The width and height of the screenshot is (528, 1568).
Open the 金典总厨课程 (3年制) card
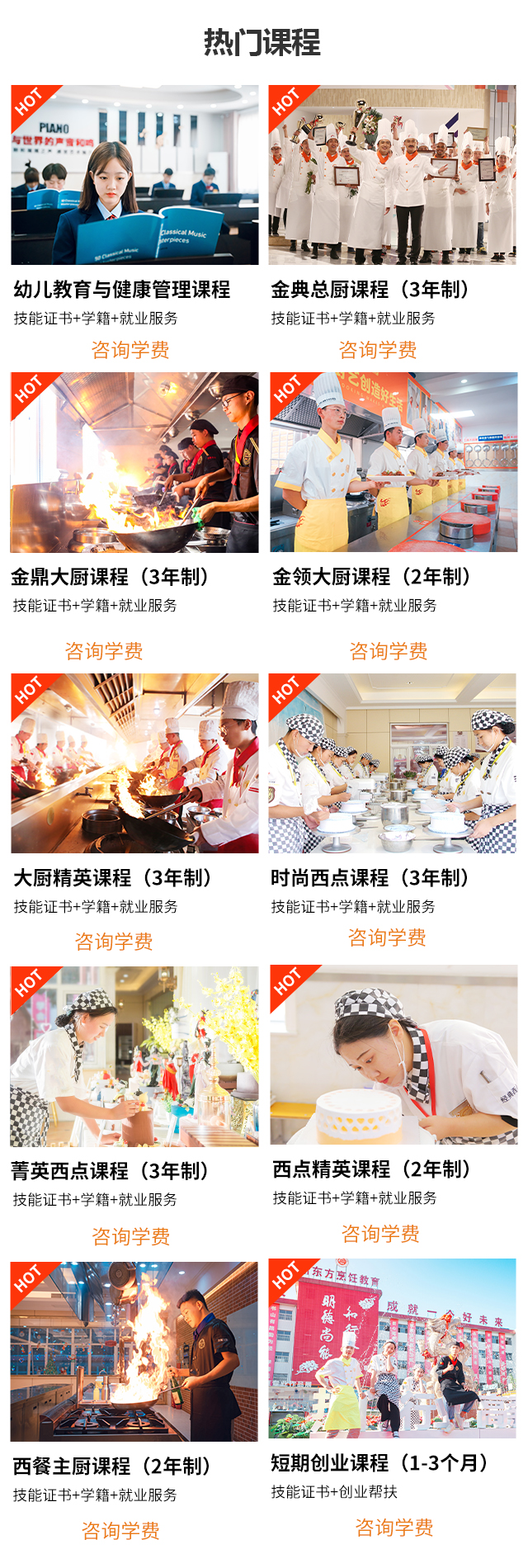[x=392, y=175]
